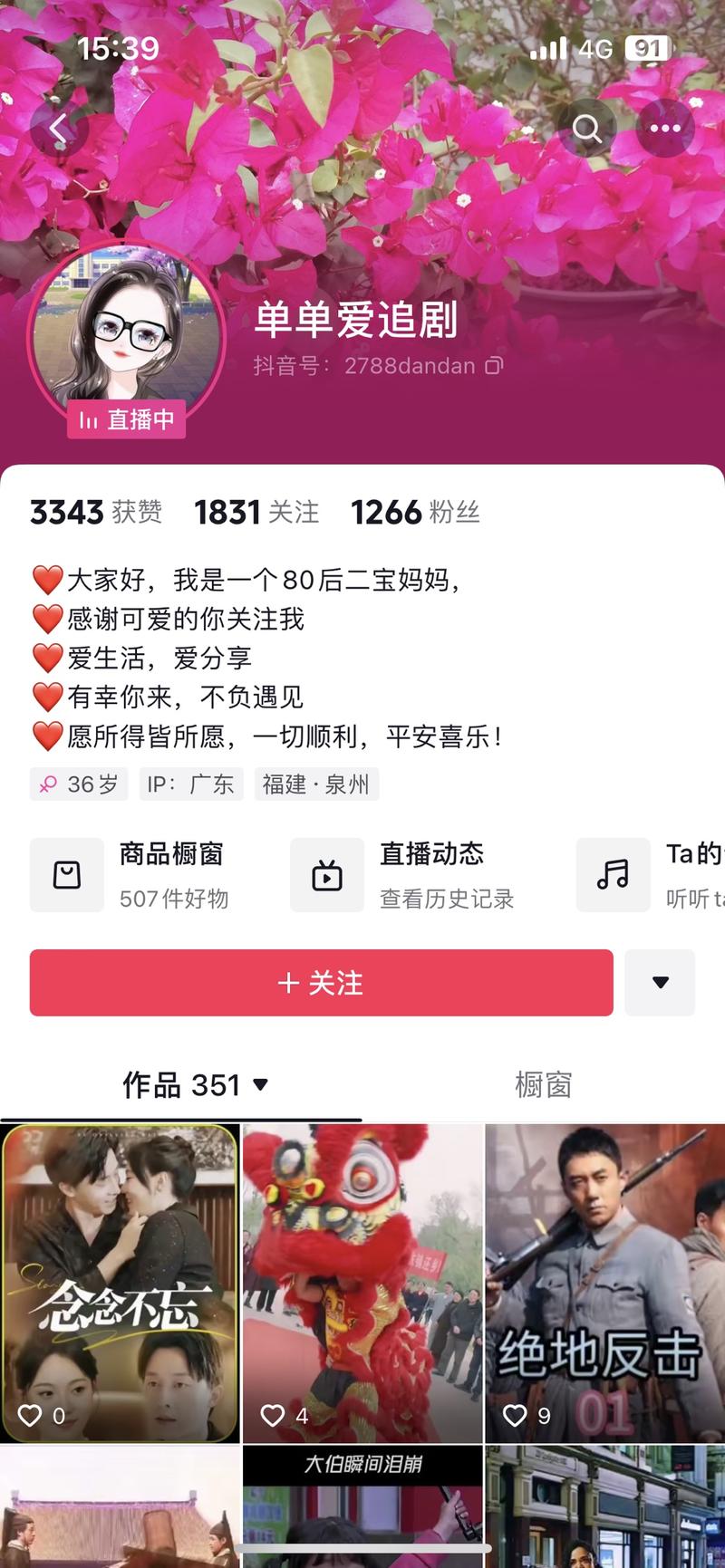Play the red lion dance video
This screenshot has width=725, height=1568.
(362, 1282)
